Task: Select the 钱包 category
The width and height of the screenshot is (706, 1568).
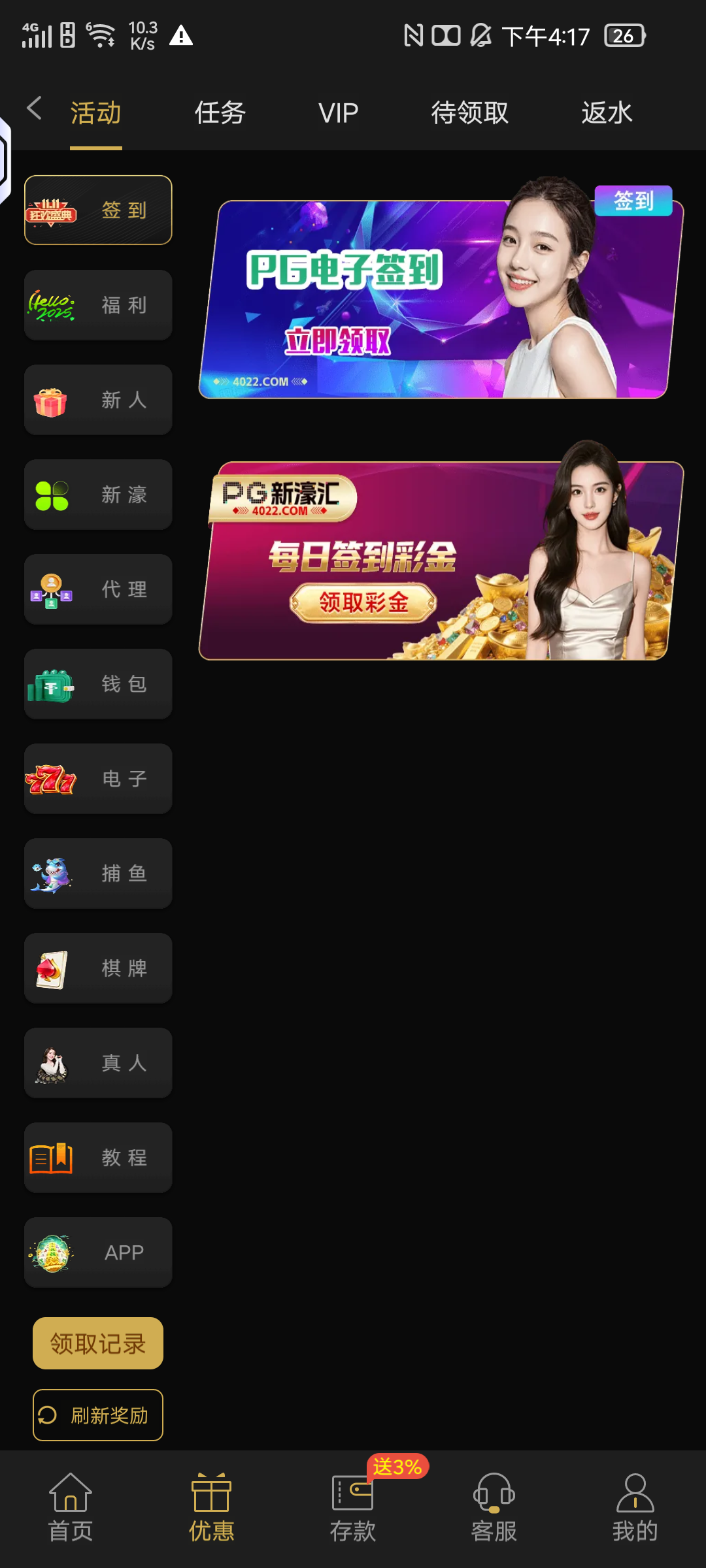Action: [98, 684]
